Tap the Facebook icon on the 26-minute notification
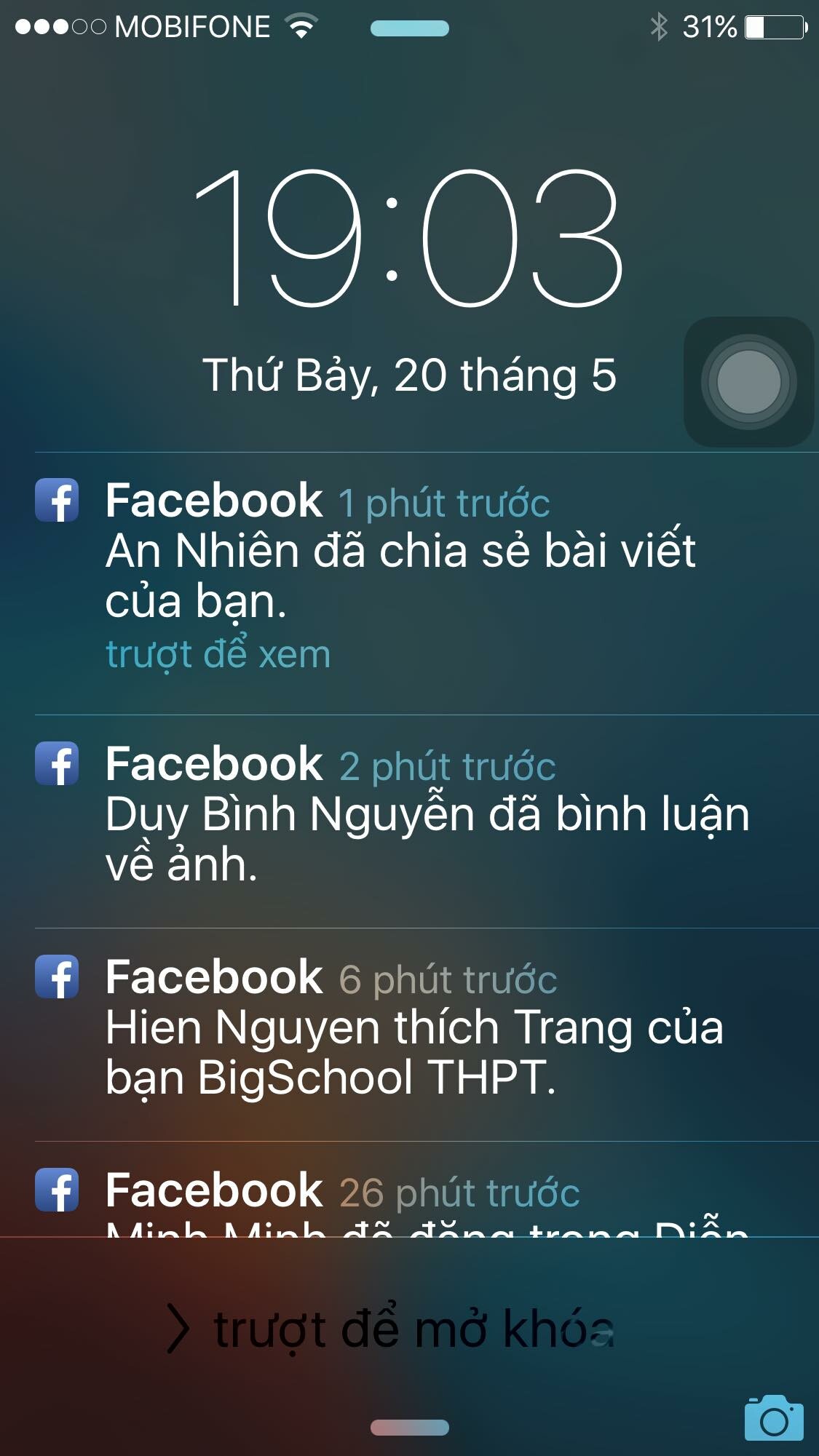The width and height of the screenshot is (819, 1456). tap(58, 1188)
